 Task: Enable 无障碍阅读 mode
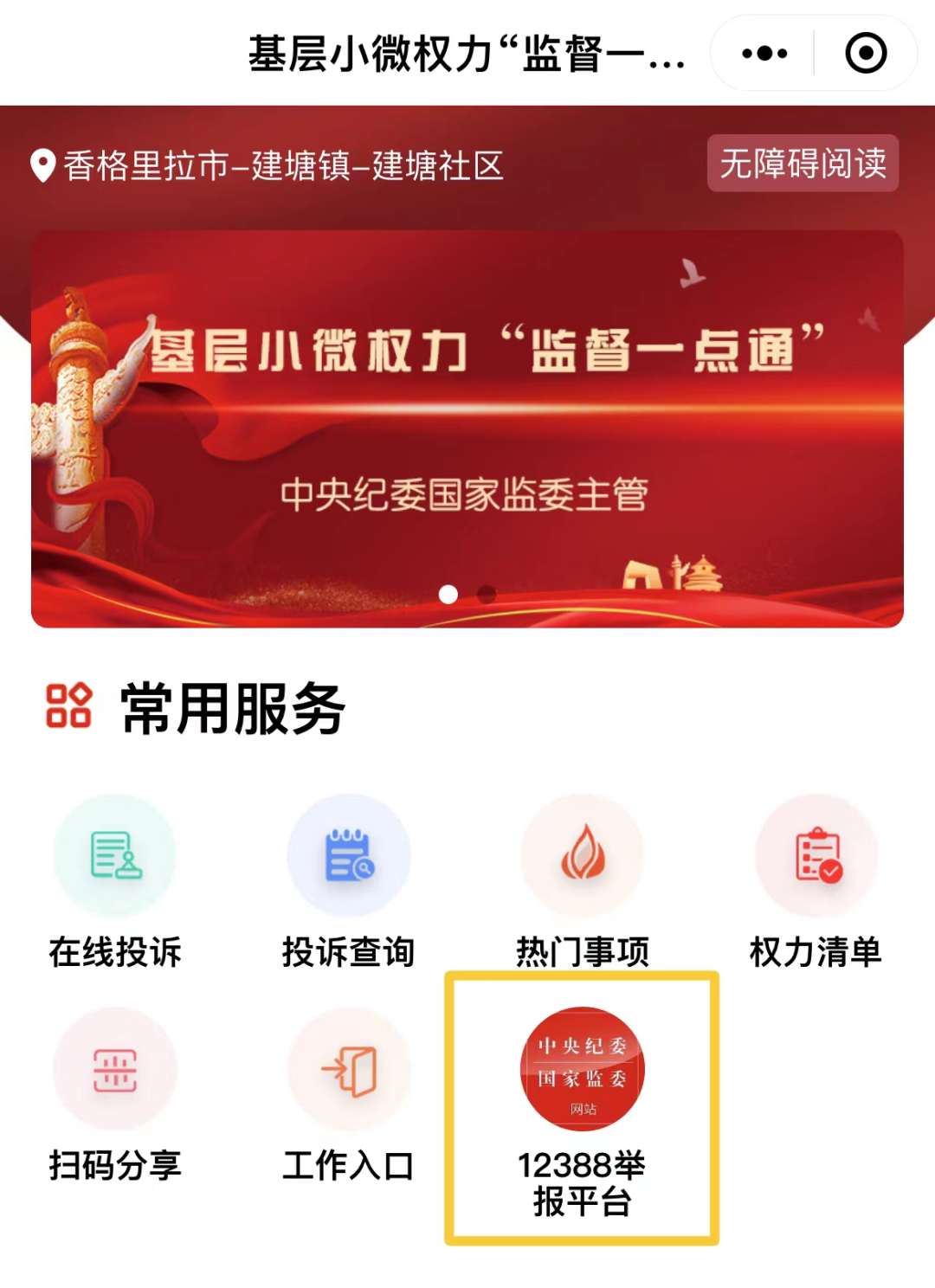pyautogui.click(x=803, y=164)
